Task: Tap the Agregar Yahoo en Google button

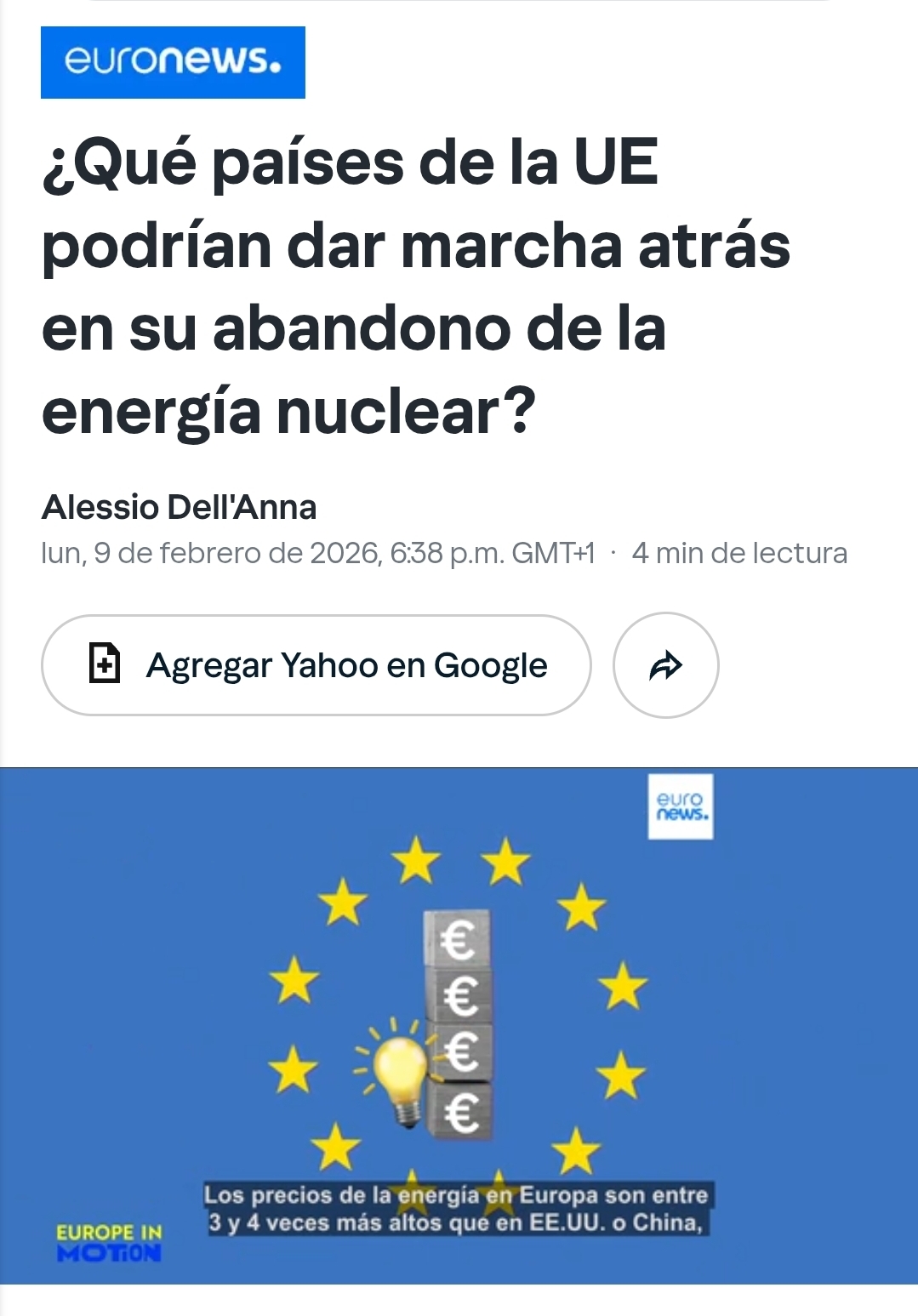Action: tap(316, 665)
